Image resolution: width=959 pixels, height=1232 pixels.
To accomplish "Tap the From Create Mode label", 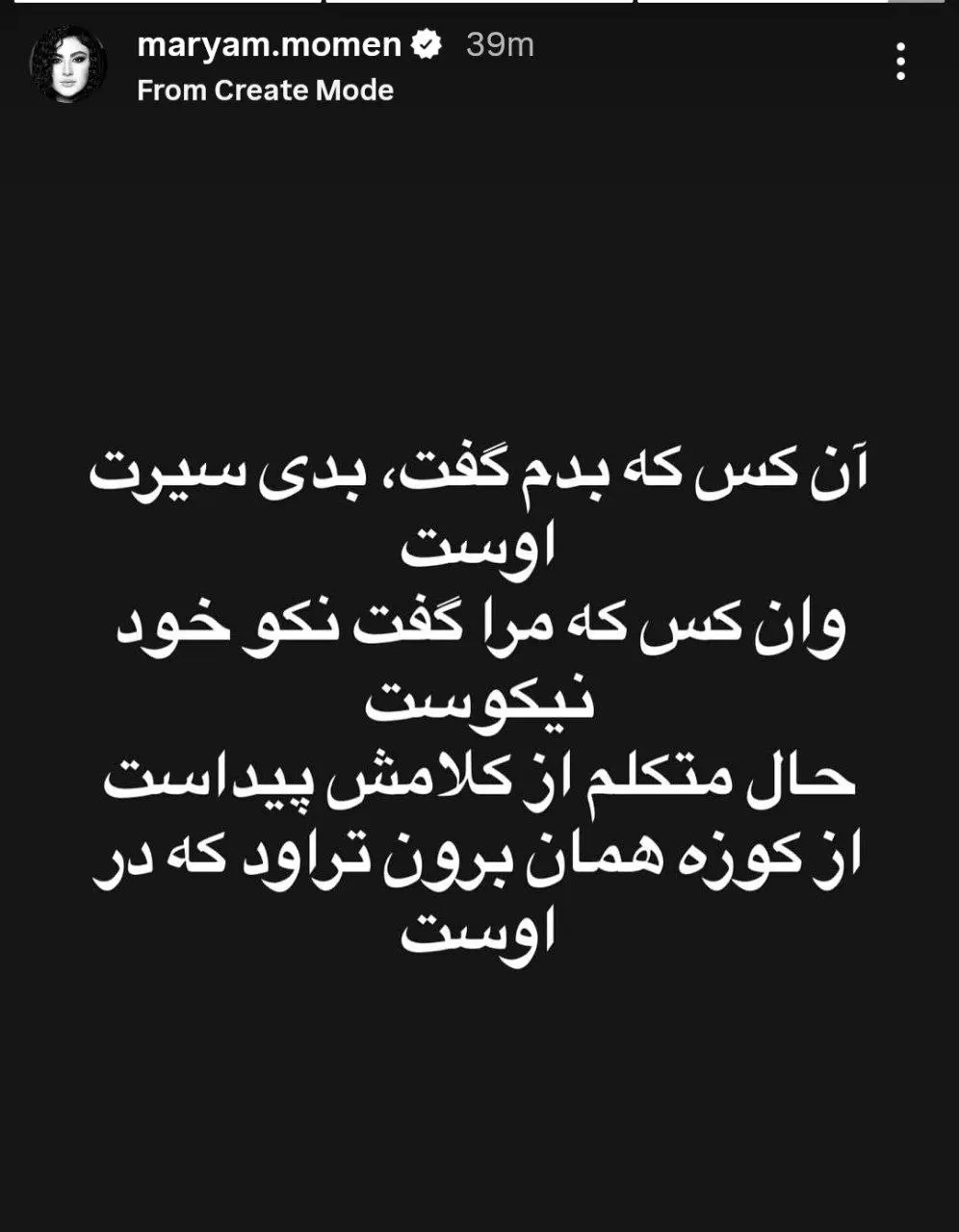I will pyautogui.click(x=266, y=90).
